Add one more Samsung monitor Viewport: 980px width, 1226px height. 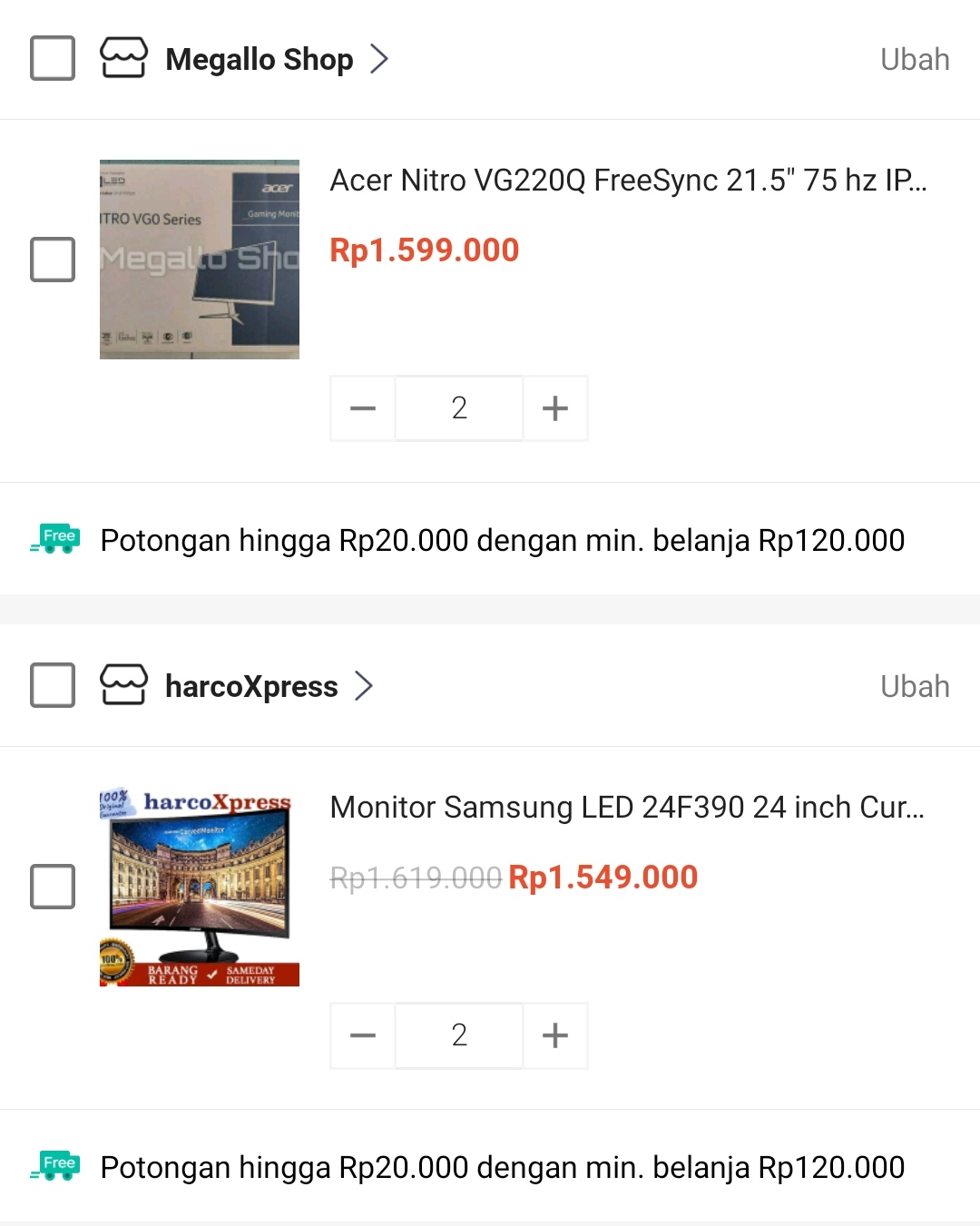click(x=555, y=1035)
